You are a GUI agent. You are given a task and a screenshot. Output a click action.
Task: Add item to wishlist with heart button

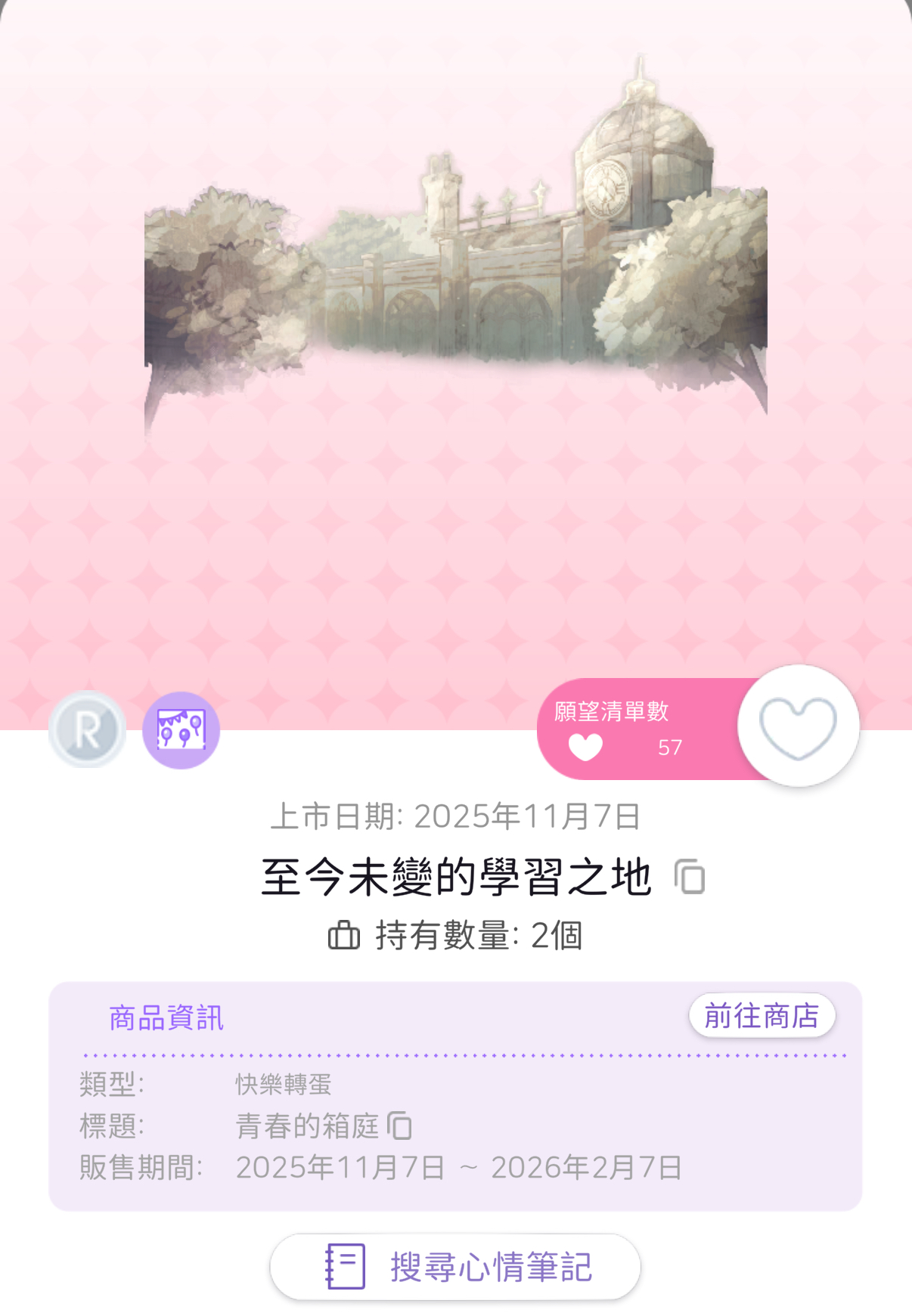(x=798, y=726)
